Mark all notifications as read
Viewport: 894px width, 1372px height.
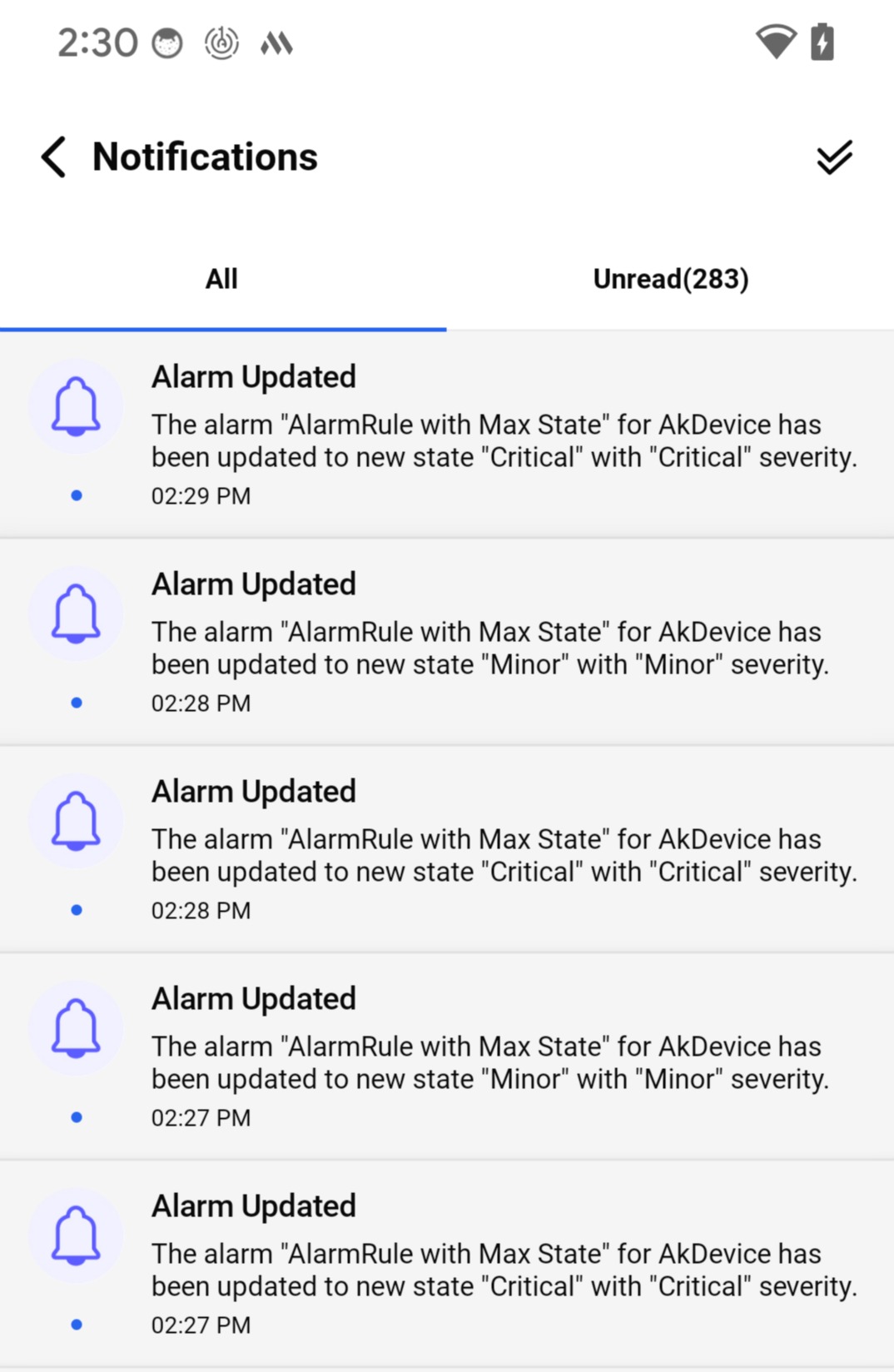(834, 157)
